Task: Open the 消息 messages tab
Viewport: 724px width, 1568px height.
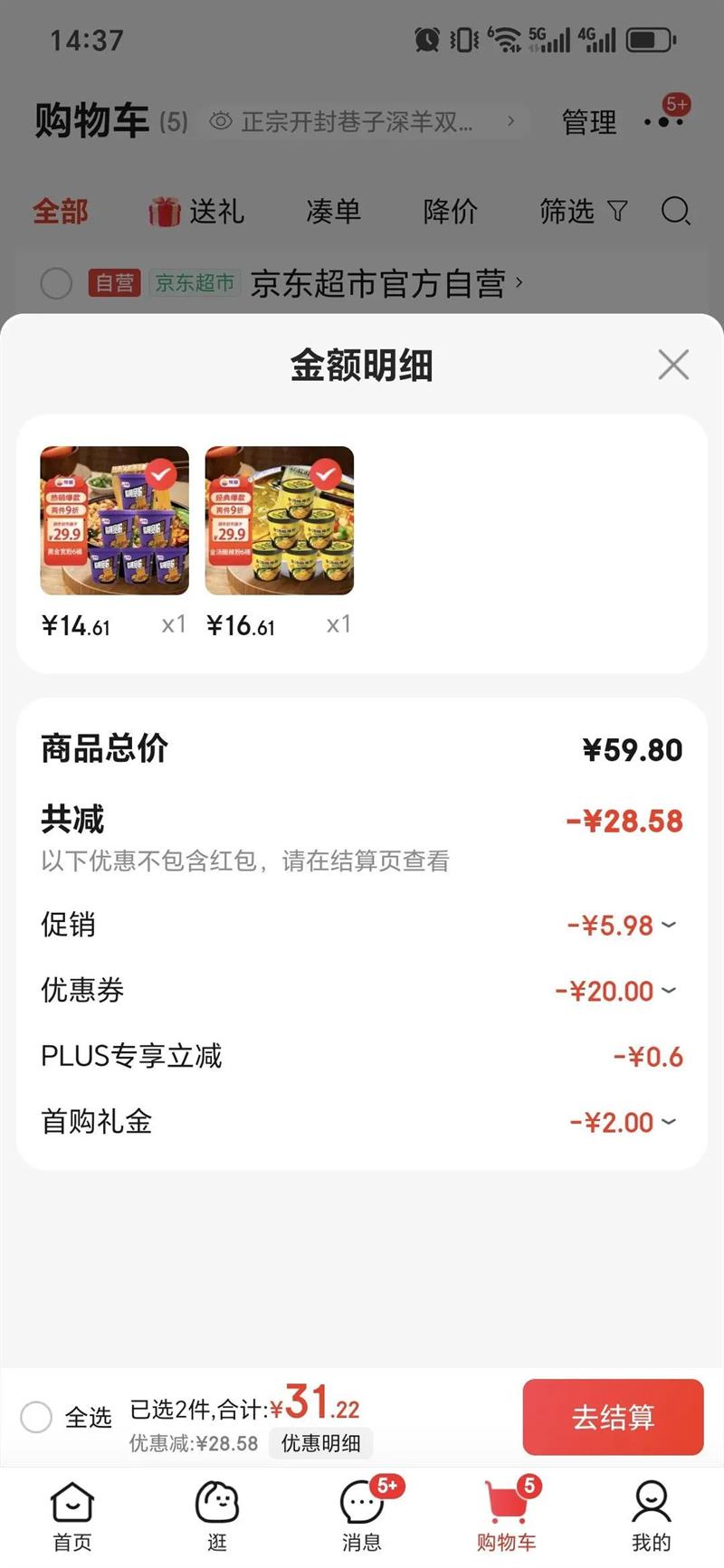Action: click(x=362, y=1516)
